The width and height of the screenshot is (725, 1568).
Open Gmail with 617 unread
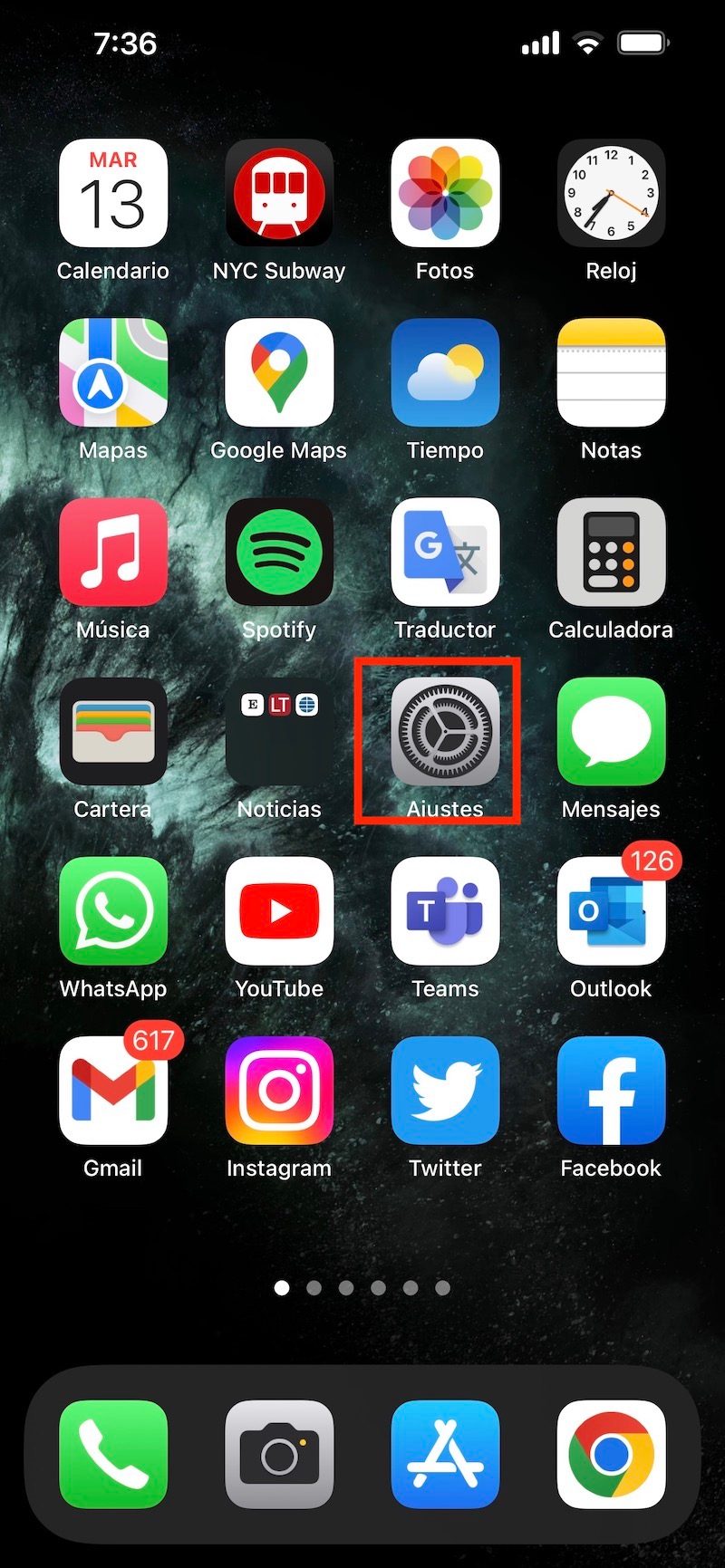coord(113,1090)
